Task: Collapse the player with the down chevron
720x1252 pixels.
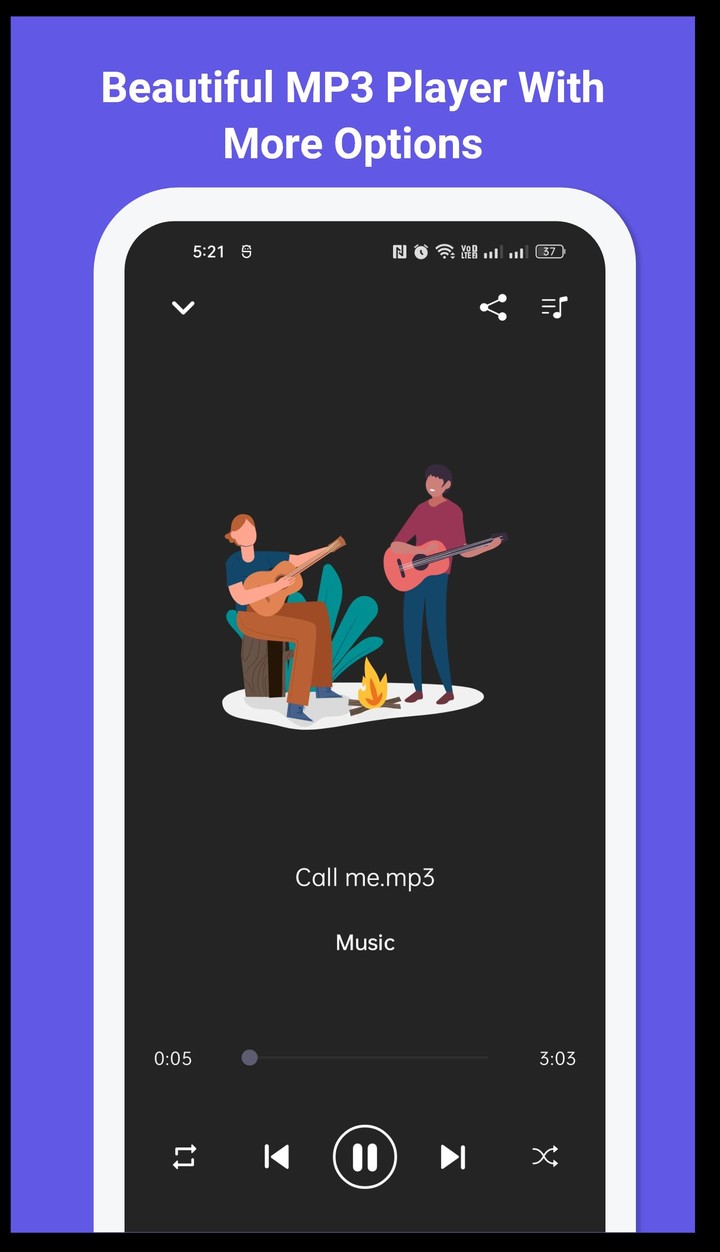Action: click(183, 308)
